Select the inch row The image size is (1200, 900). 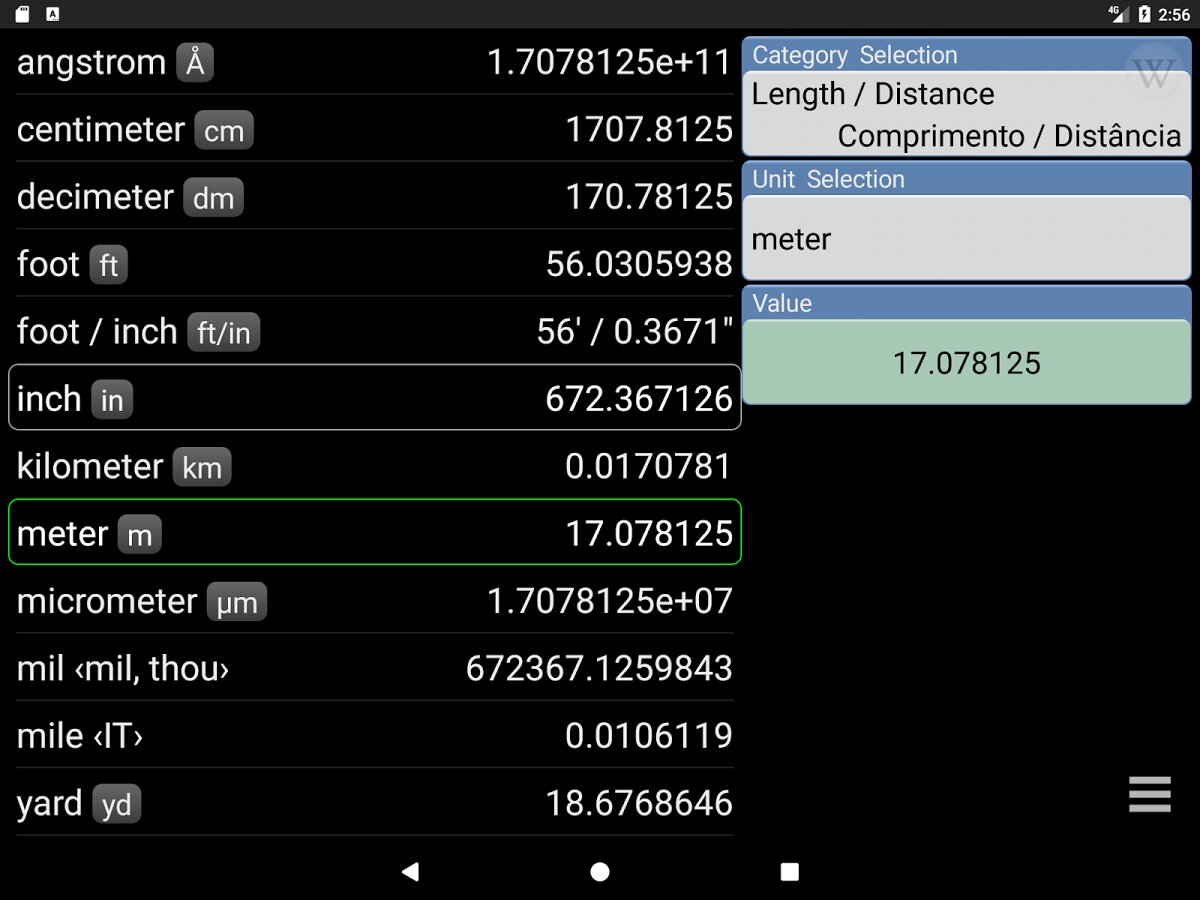tap(374, 398)
